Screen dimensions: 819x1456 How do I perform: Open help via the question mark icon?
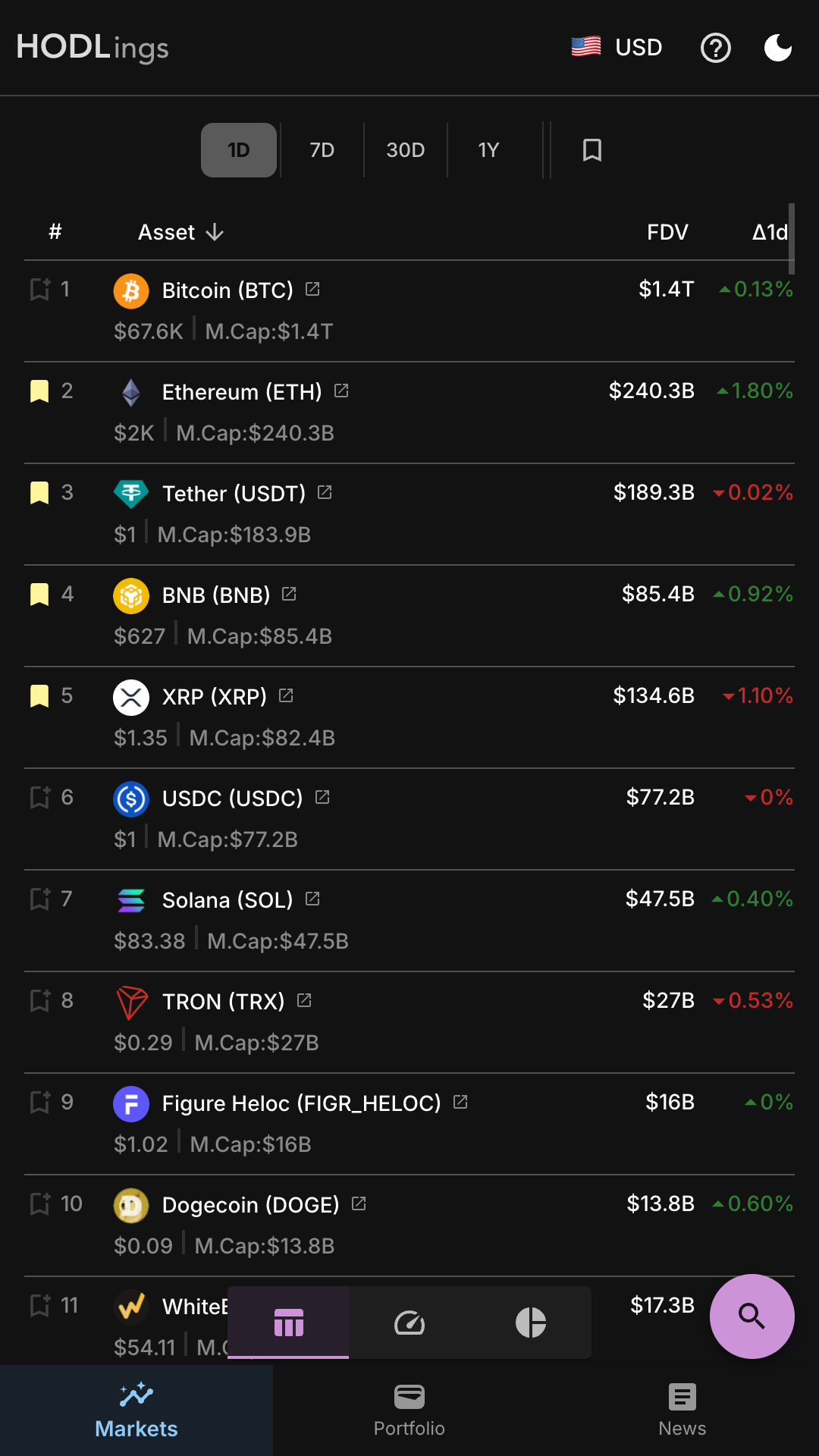pyautogui.click(x=715, y=48)
